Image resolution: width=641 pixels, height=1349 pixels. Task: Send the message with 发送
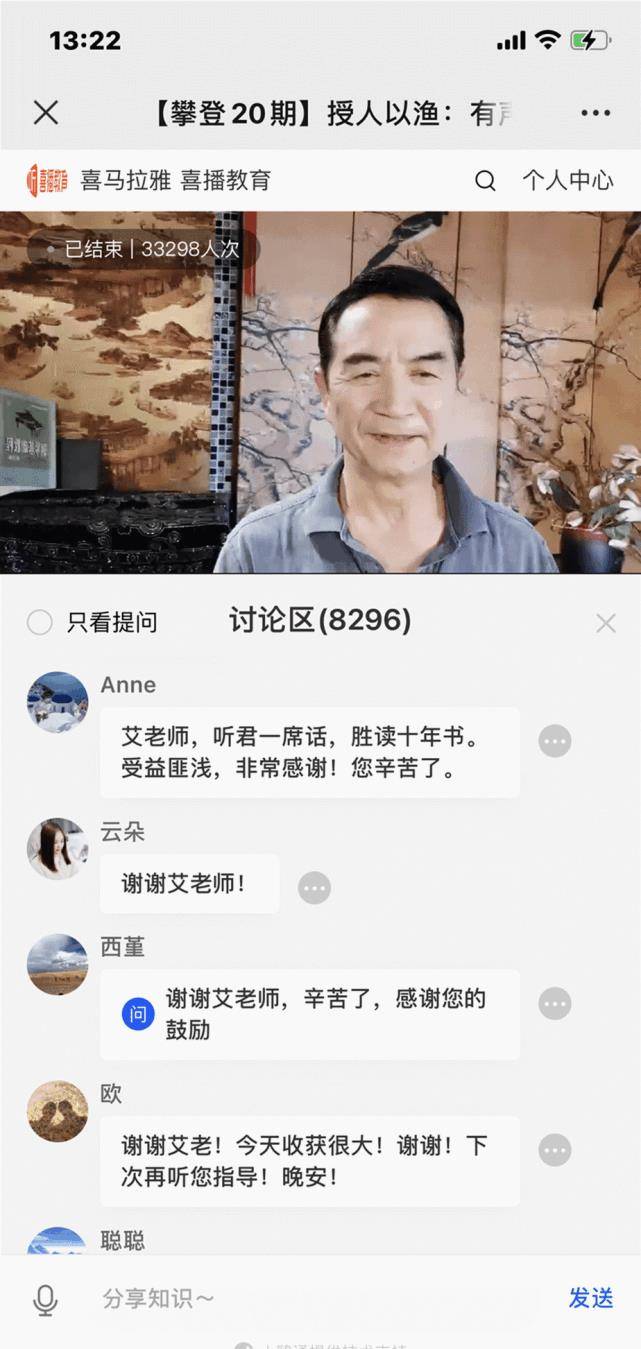pos(590,1298)
